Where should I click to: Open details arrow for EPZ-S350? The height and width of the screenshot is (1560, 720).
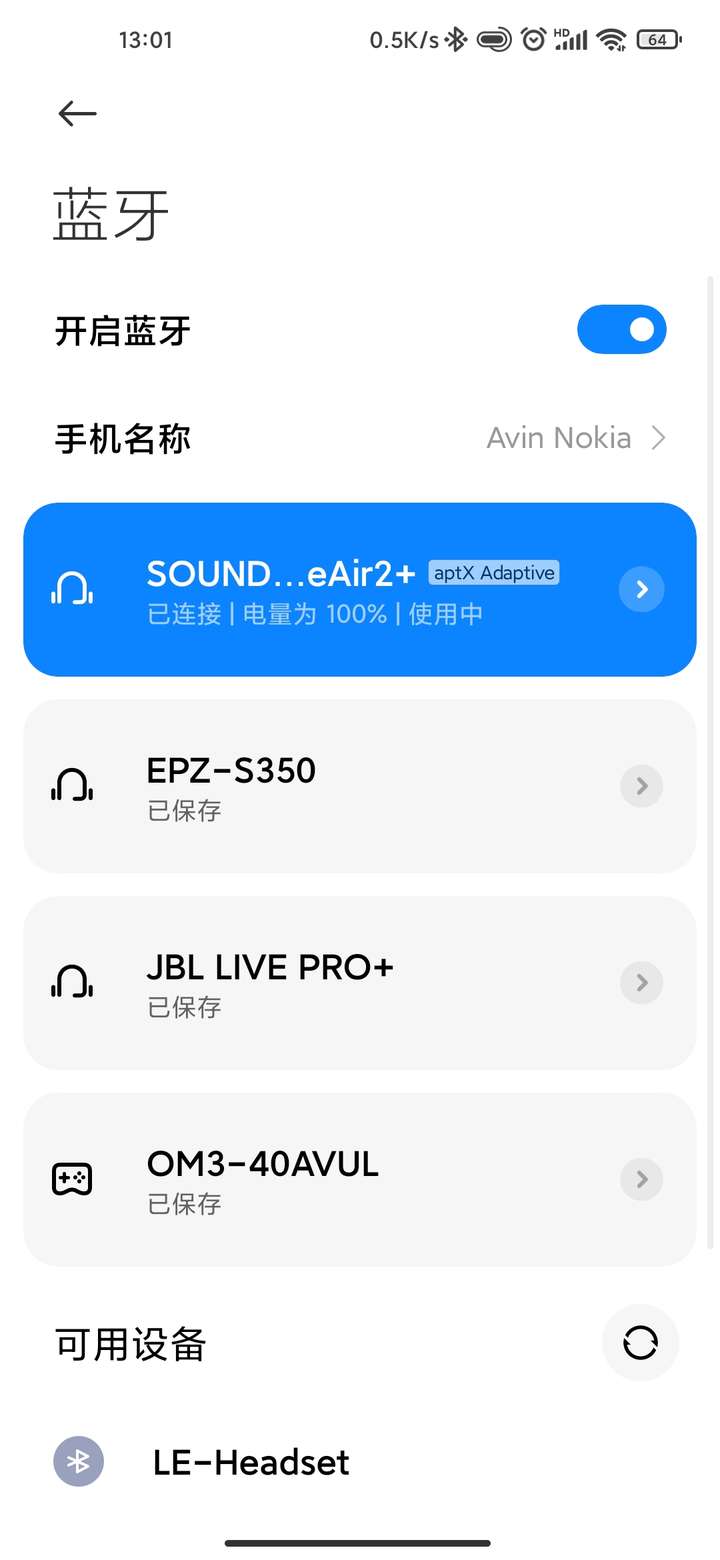click(642, 786)
